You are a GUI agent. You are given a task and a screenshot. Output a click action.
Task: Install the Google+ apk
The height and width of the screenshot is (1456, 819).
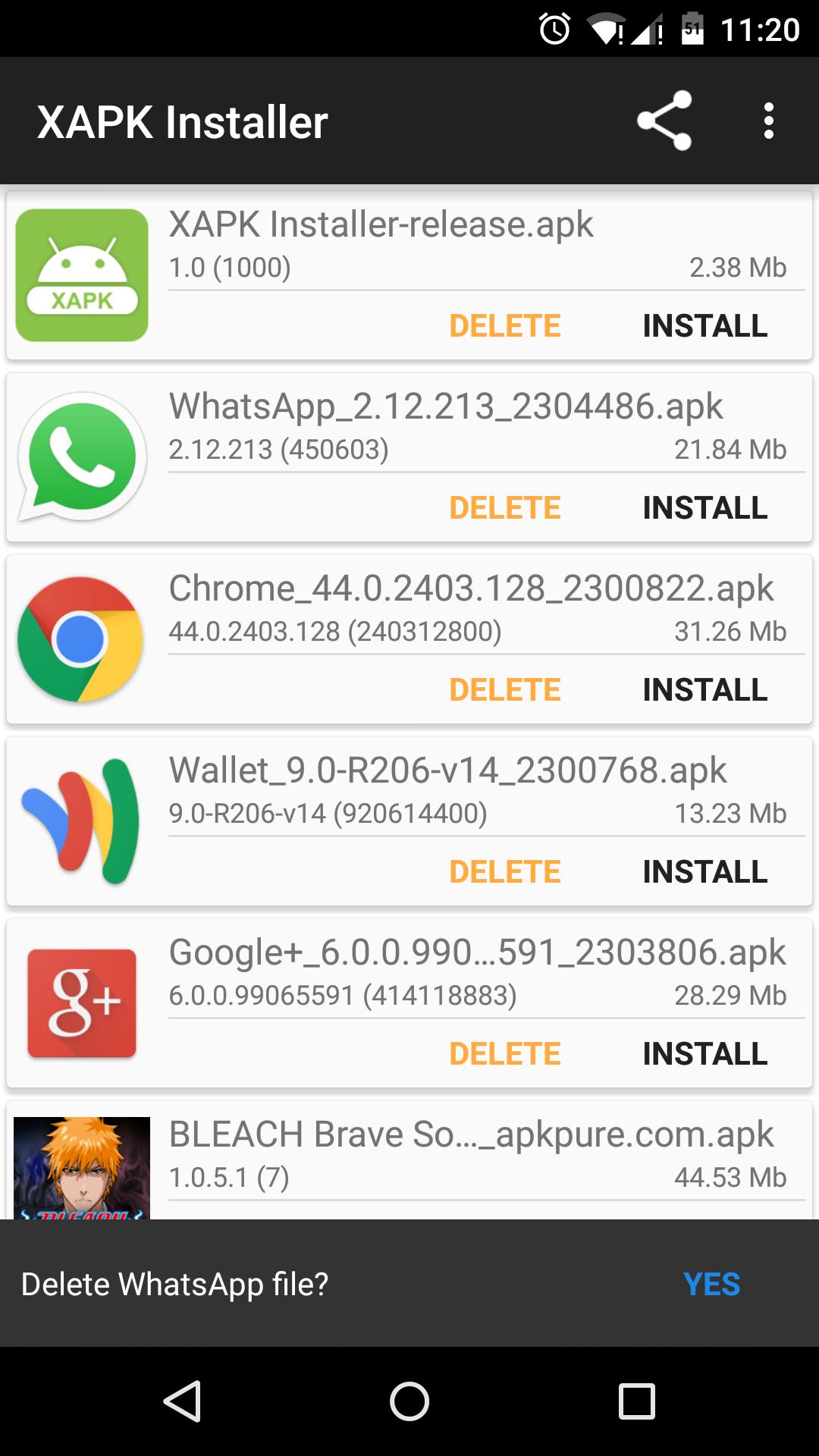point(705,1054)
